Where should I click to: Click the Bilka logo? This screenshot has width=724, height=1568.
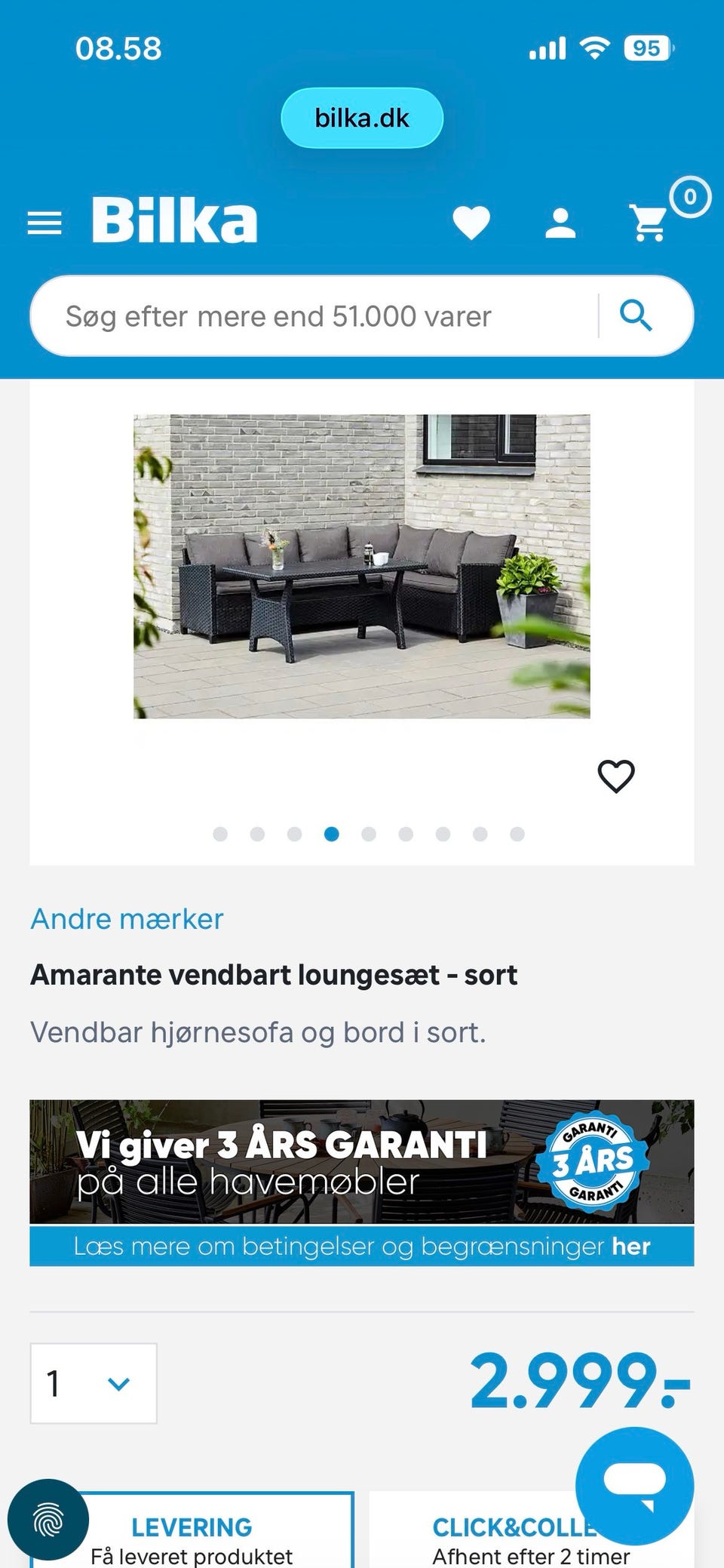click(x=174, y=219)
